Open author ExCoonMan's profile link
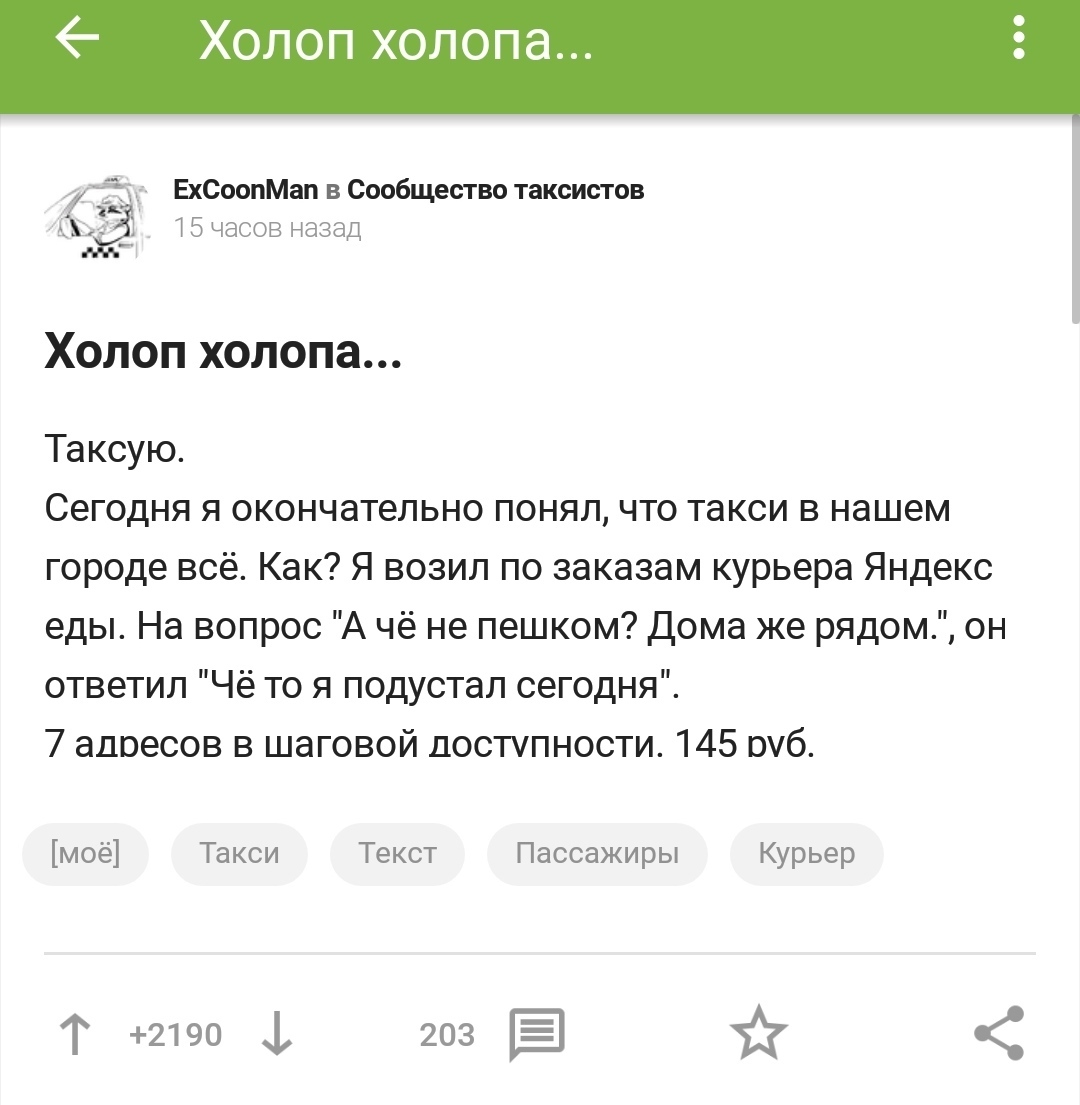Image resolution: width=1080 pixels, height=1105 pixels. (245, 190)
